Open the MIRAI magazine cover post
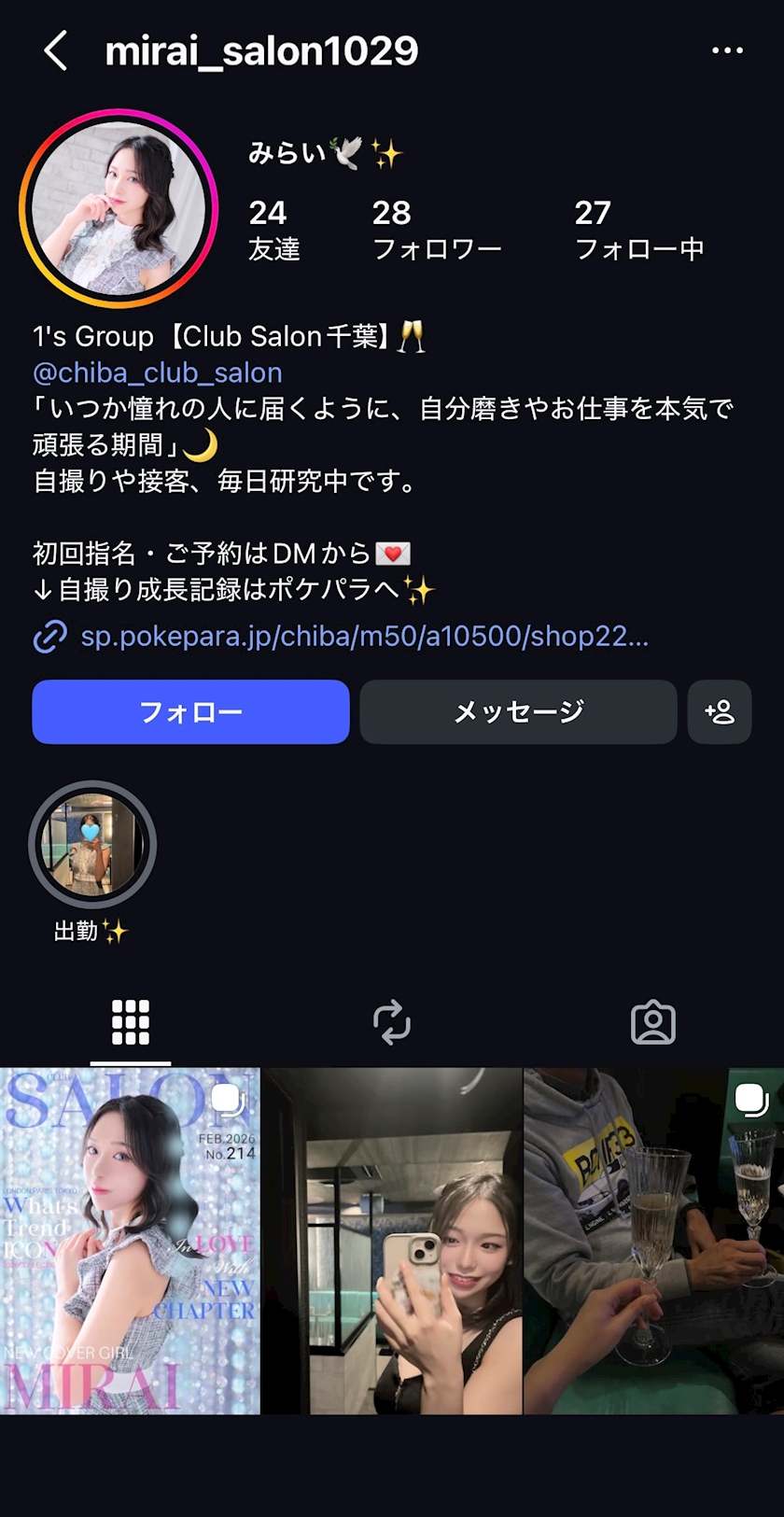 coord(130,1241)
